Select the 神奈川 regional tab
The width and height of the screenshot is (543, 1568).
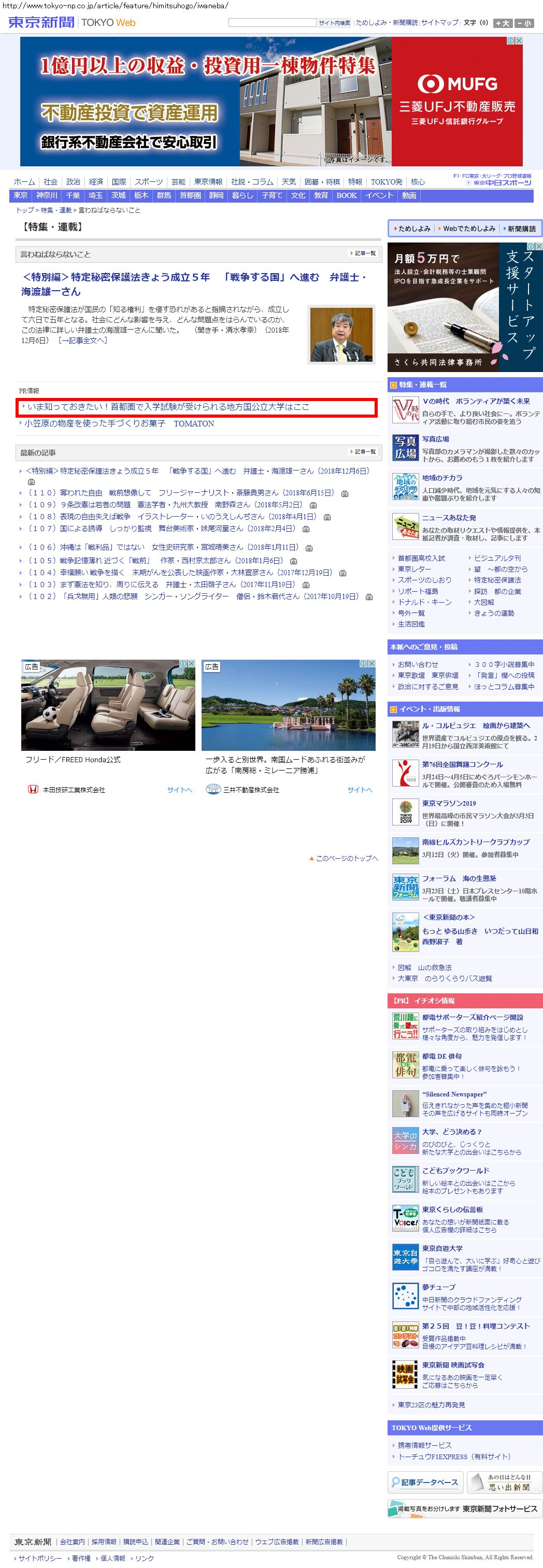46,195
